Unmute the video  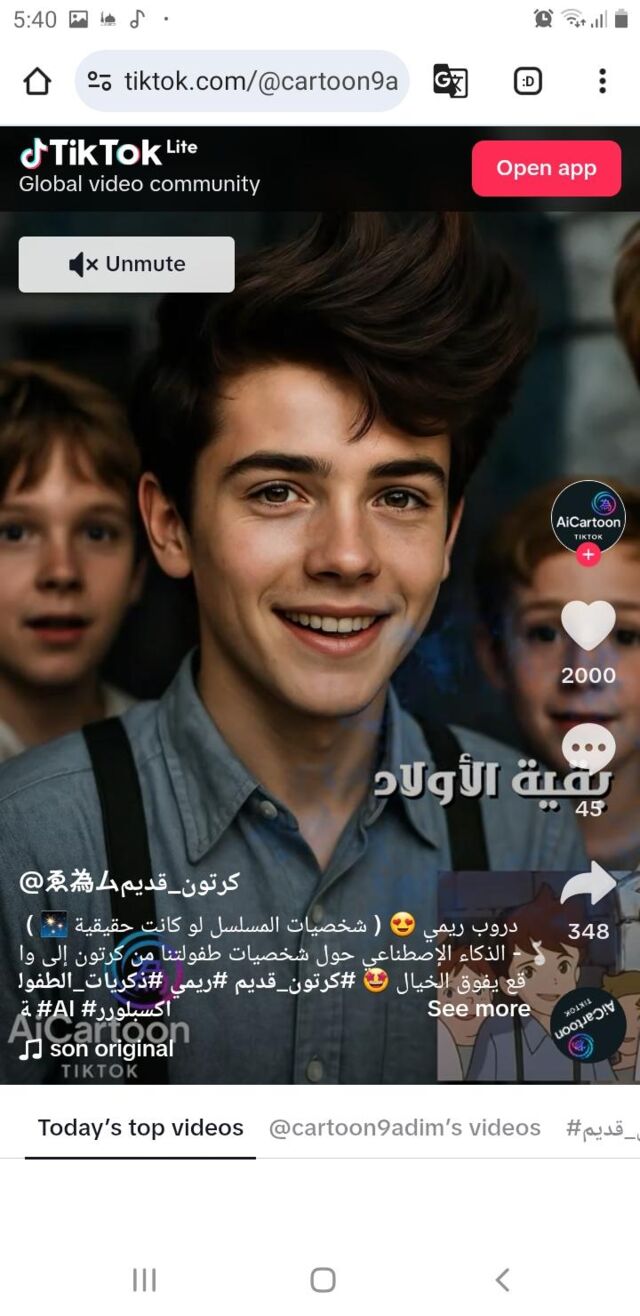coord(127,264)
